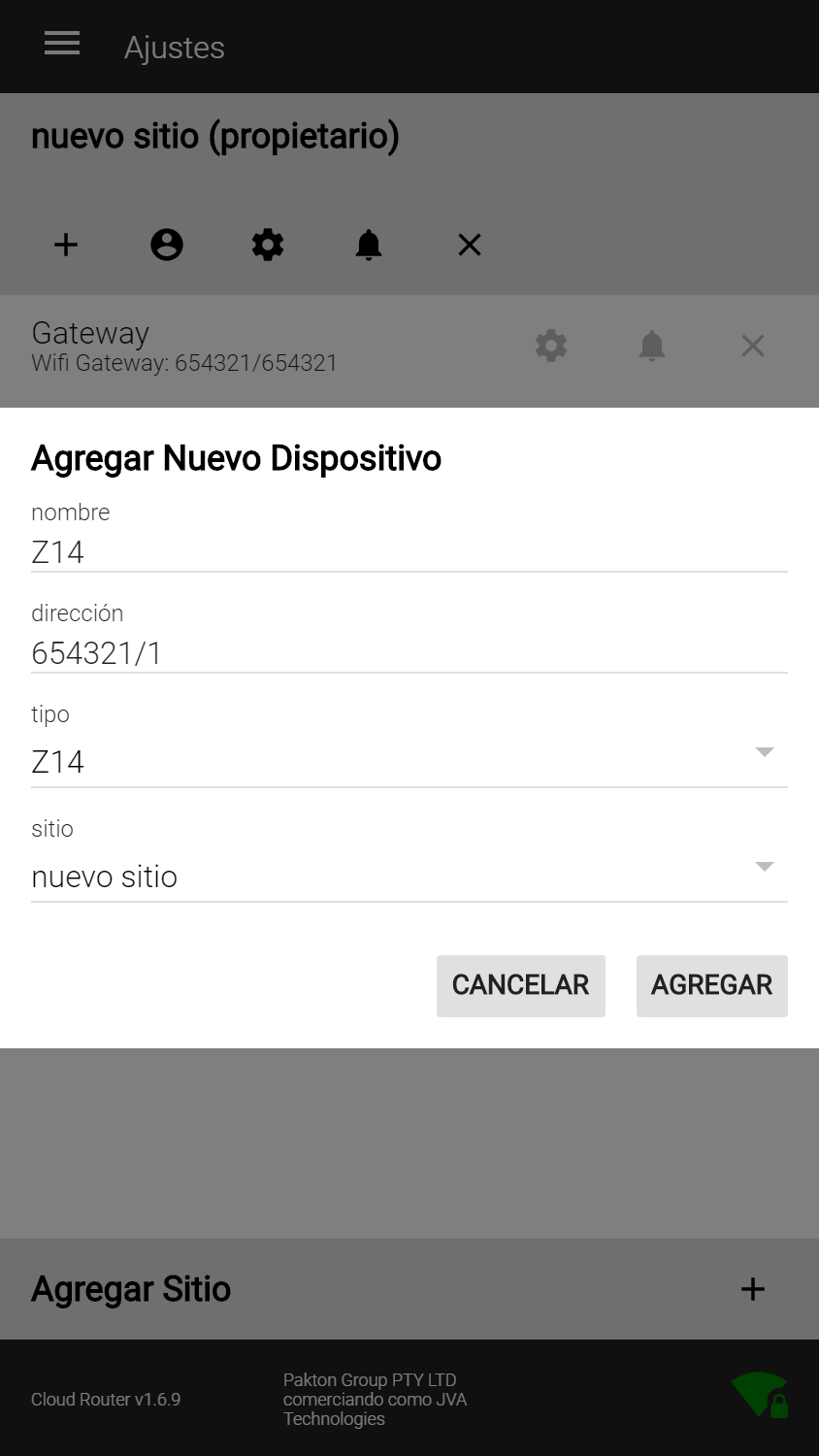The width and height of the screenshot is (819, 1456).
Task: Delete nuevo sitio with the X icon
Action: point(470,245)
